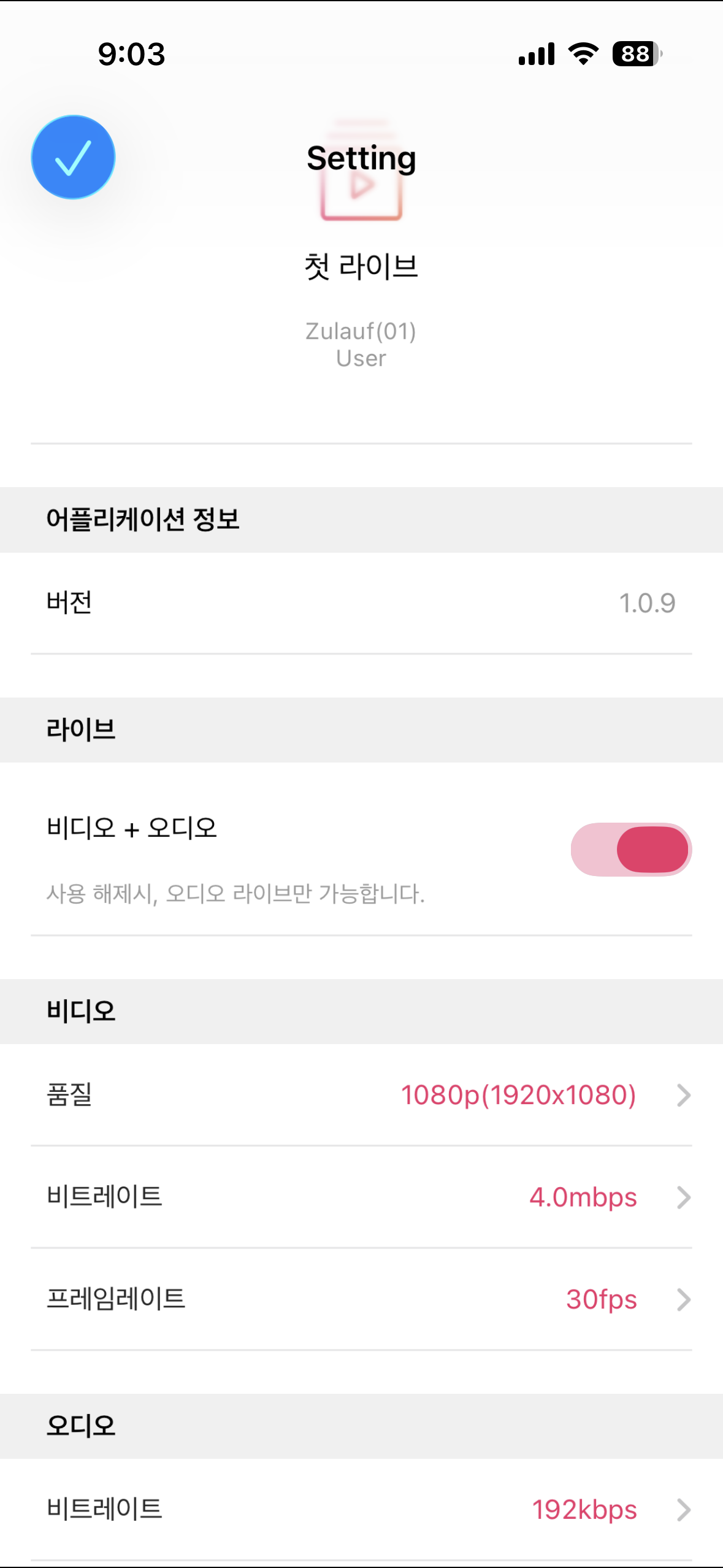Open the audio 비트레이트 options
Screen dimensions: 723x1568
coord(361,1510)
